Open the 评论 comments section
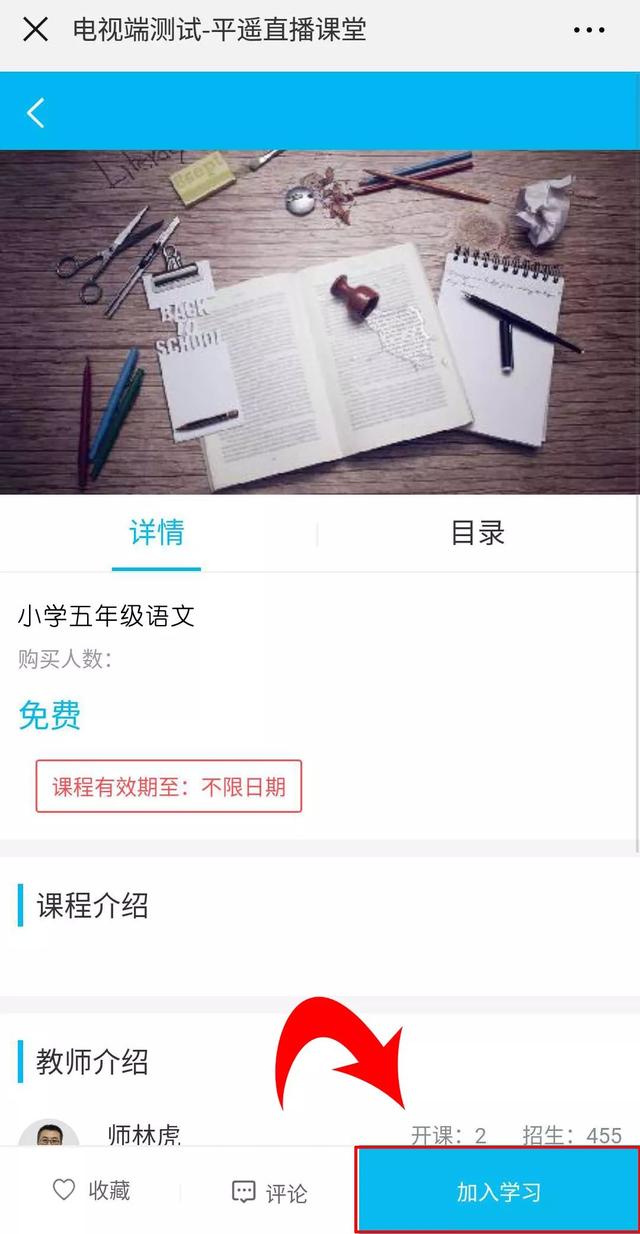 [x=269, y=1192]
